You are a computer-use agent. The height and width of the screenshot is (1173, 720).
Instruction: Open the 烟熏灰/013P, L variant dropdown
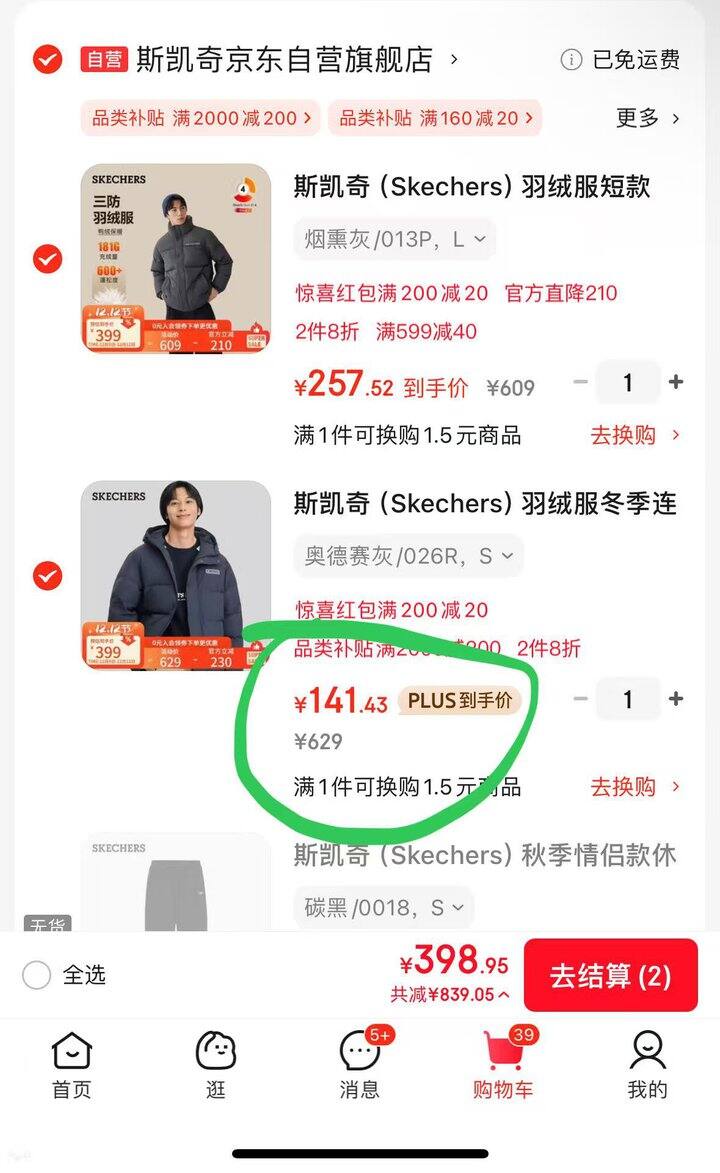tap(395, 239)
